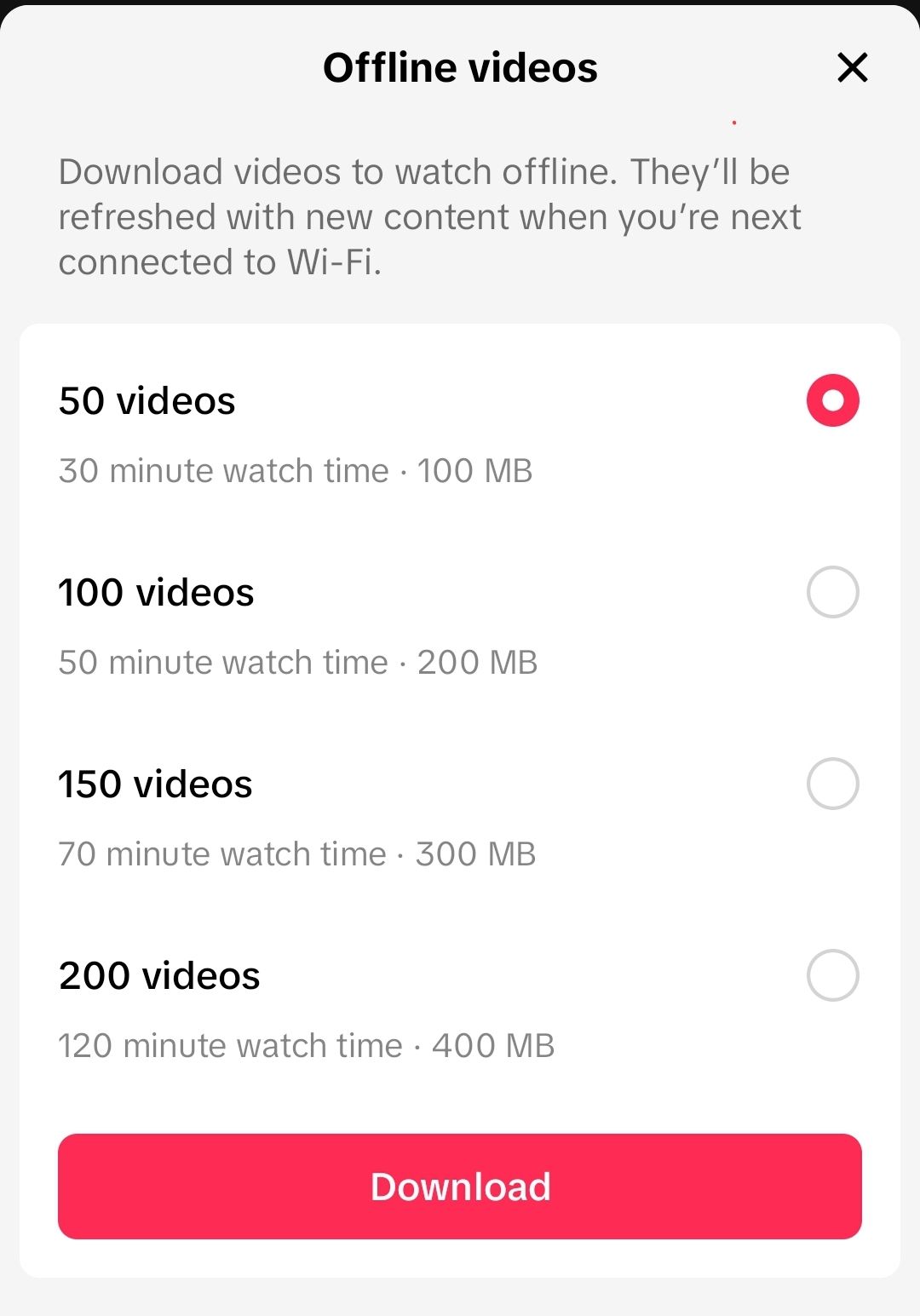Click the 30 minute watch time subtitle
Viewport: 920px width, 1316px height.
294,470
